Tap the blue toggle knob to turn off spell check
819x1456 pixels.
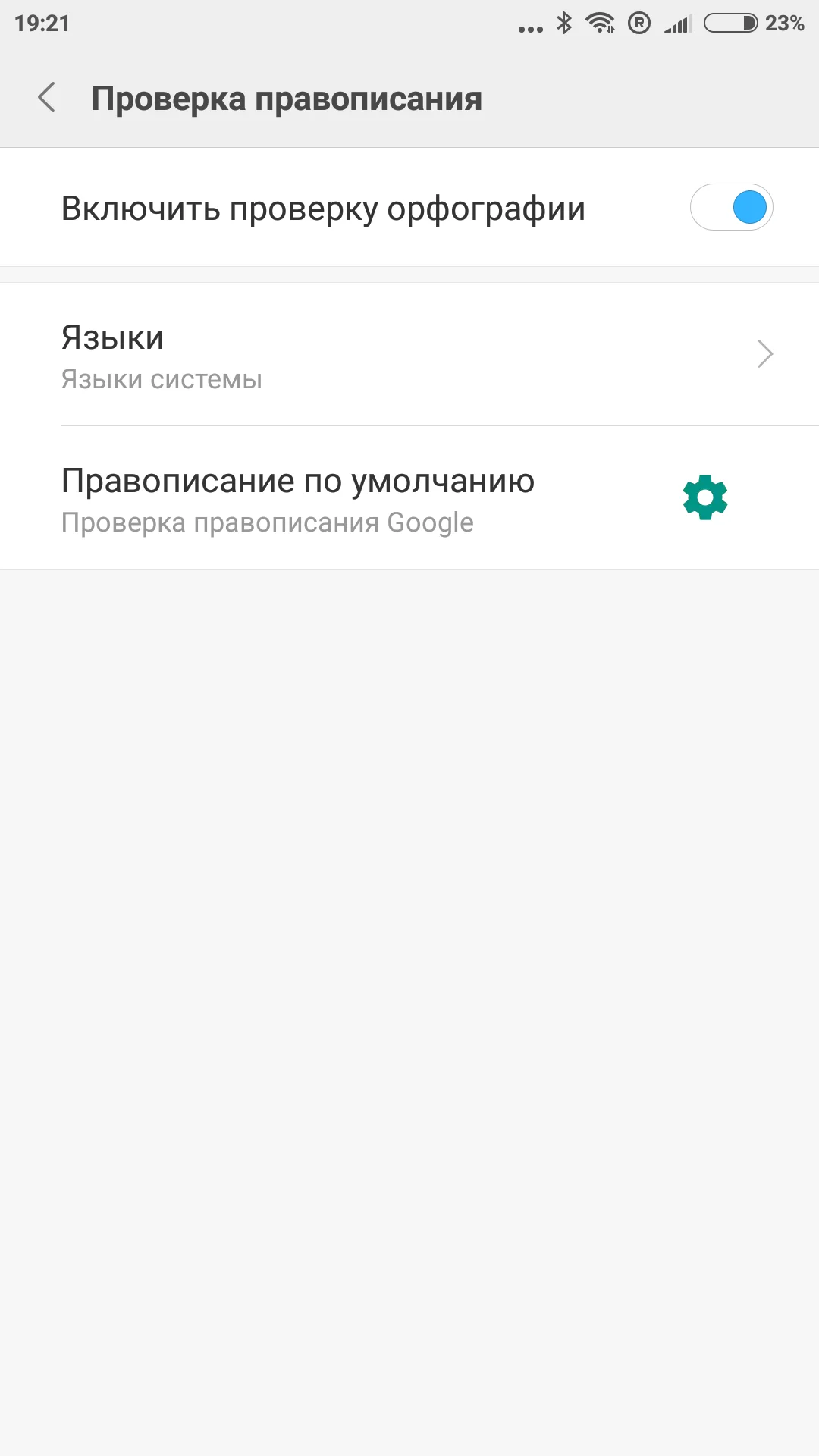749,207
